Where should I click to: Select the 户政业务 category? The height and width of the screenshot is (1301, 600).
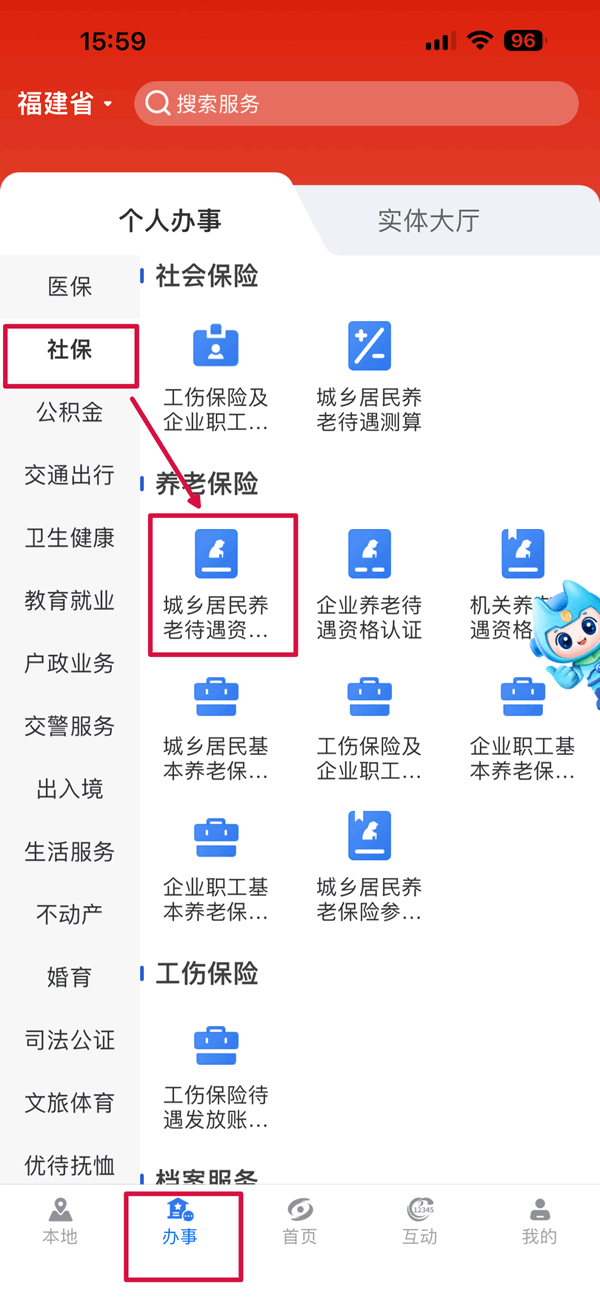pyautogui.click(x=70, y=664)
